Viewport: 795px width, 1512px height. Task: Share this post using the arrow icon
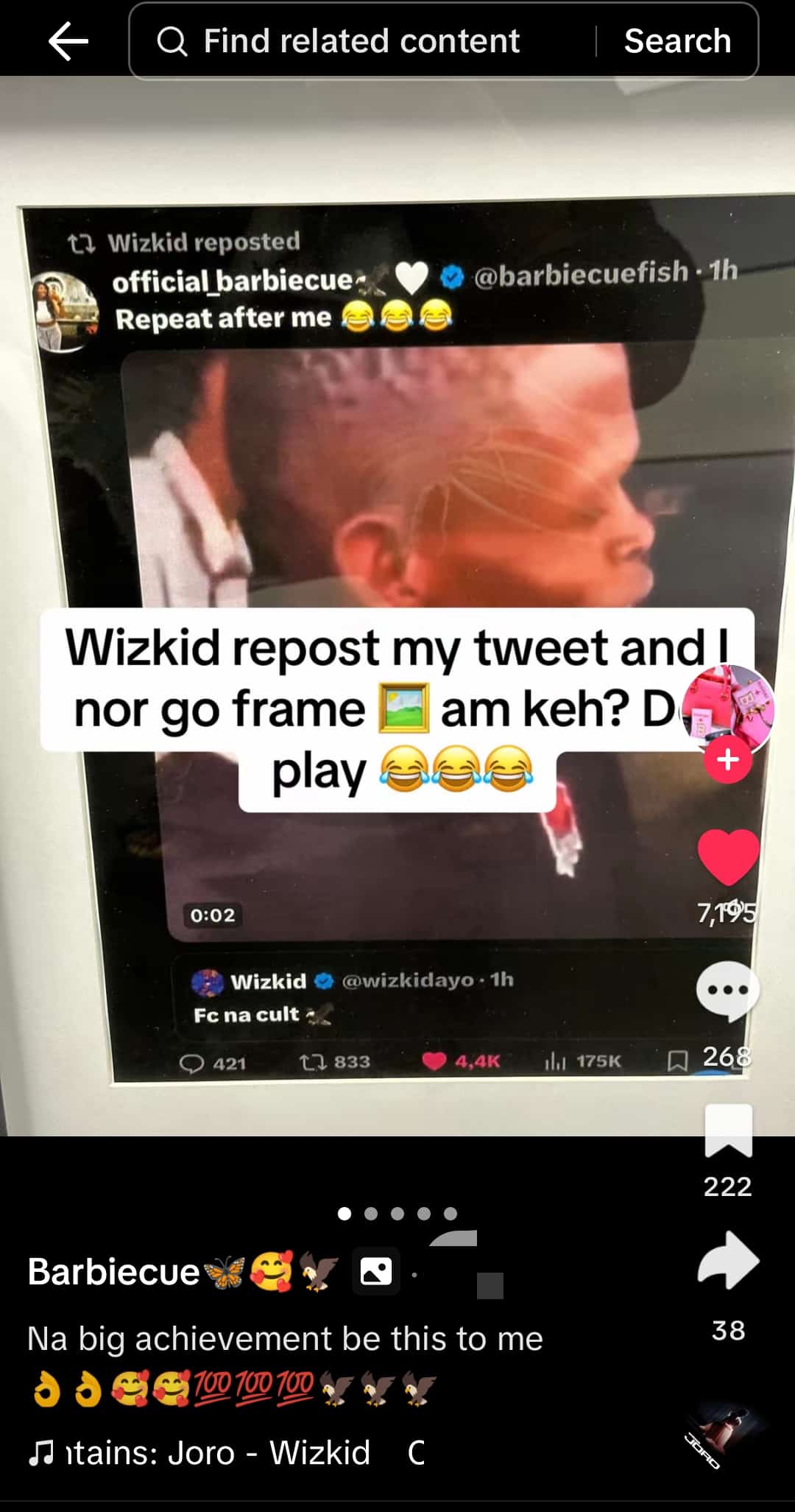[x=727, y=1261]
